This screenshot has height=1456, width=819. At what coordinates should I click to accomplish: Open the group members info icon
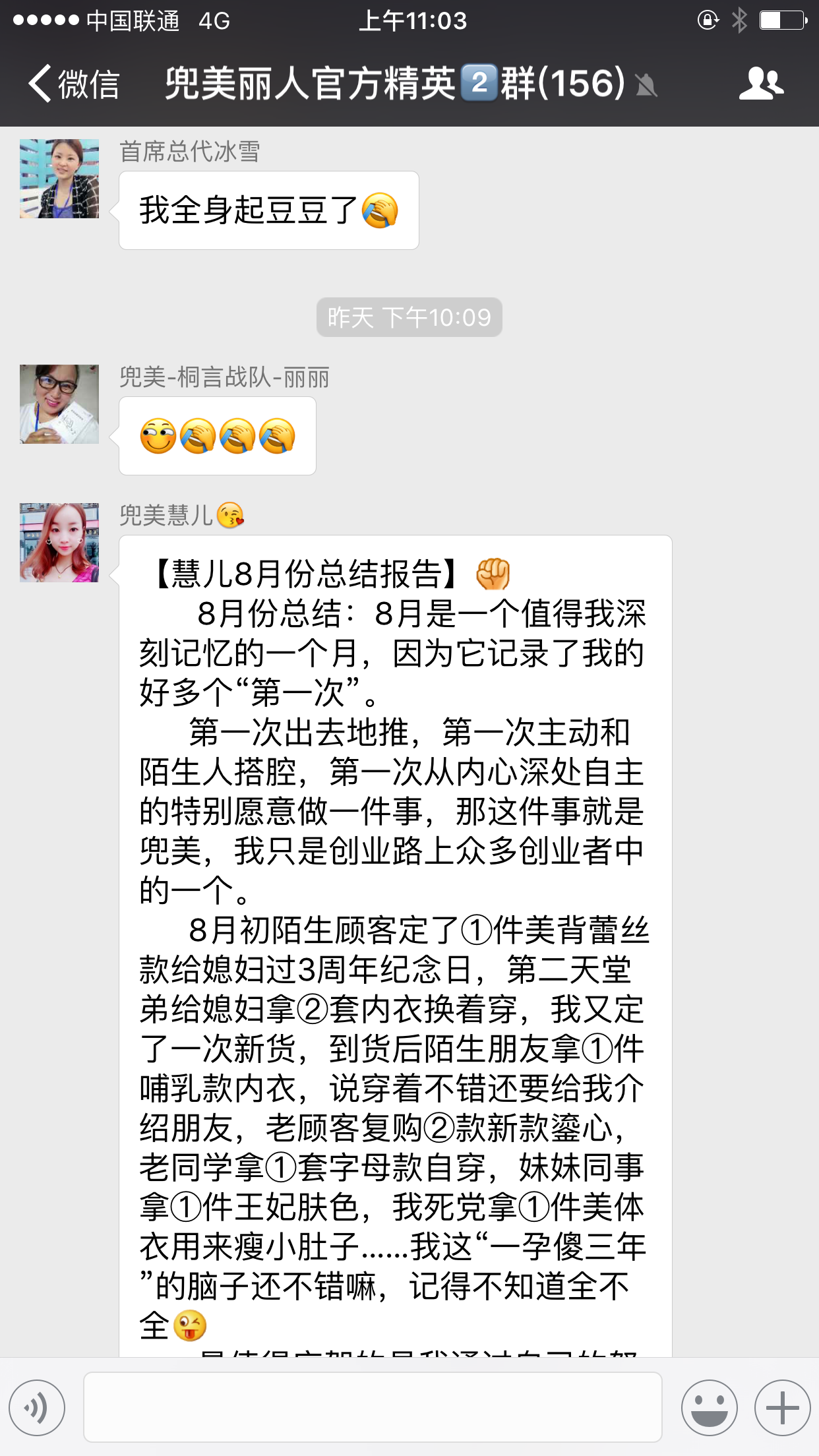click(761, 84)
